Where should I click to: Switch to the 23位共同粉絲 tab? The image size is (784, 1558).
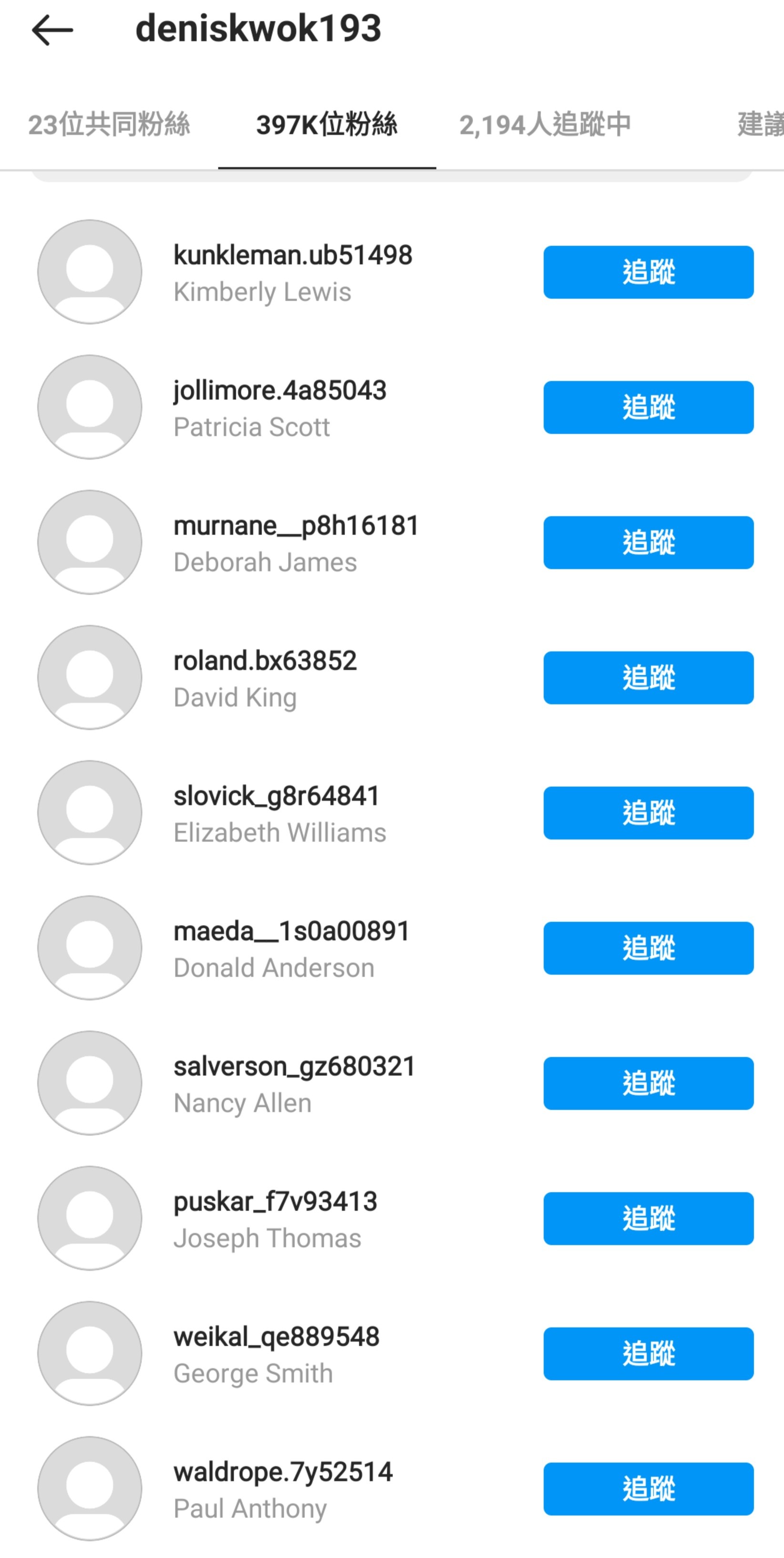pos(111,125)
